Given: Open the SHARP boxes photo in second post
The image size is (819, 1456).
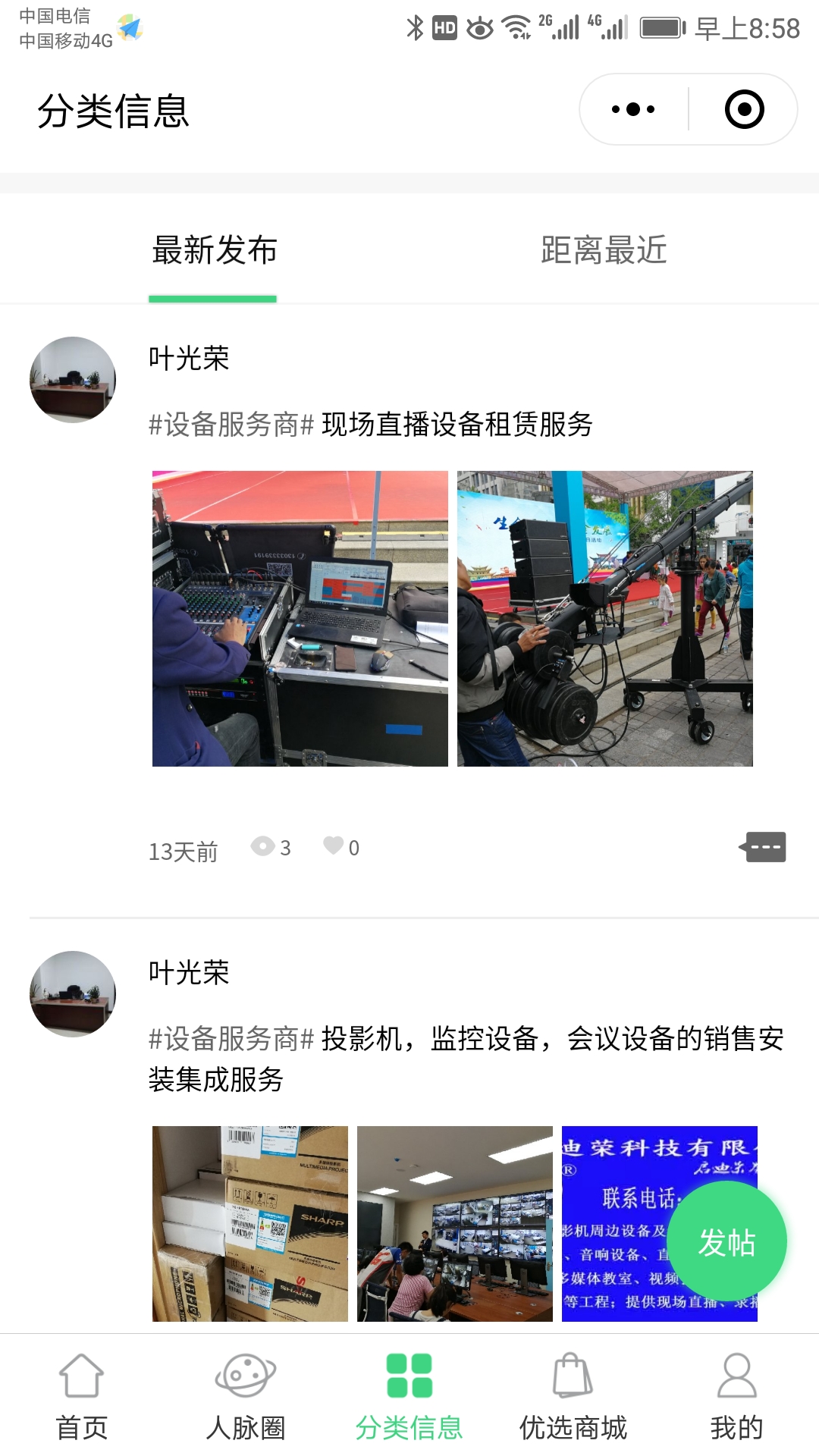Looking at the screenshot, I should point(249,1223).
